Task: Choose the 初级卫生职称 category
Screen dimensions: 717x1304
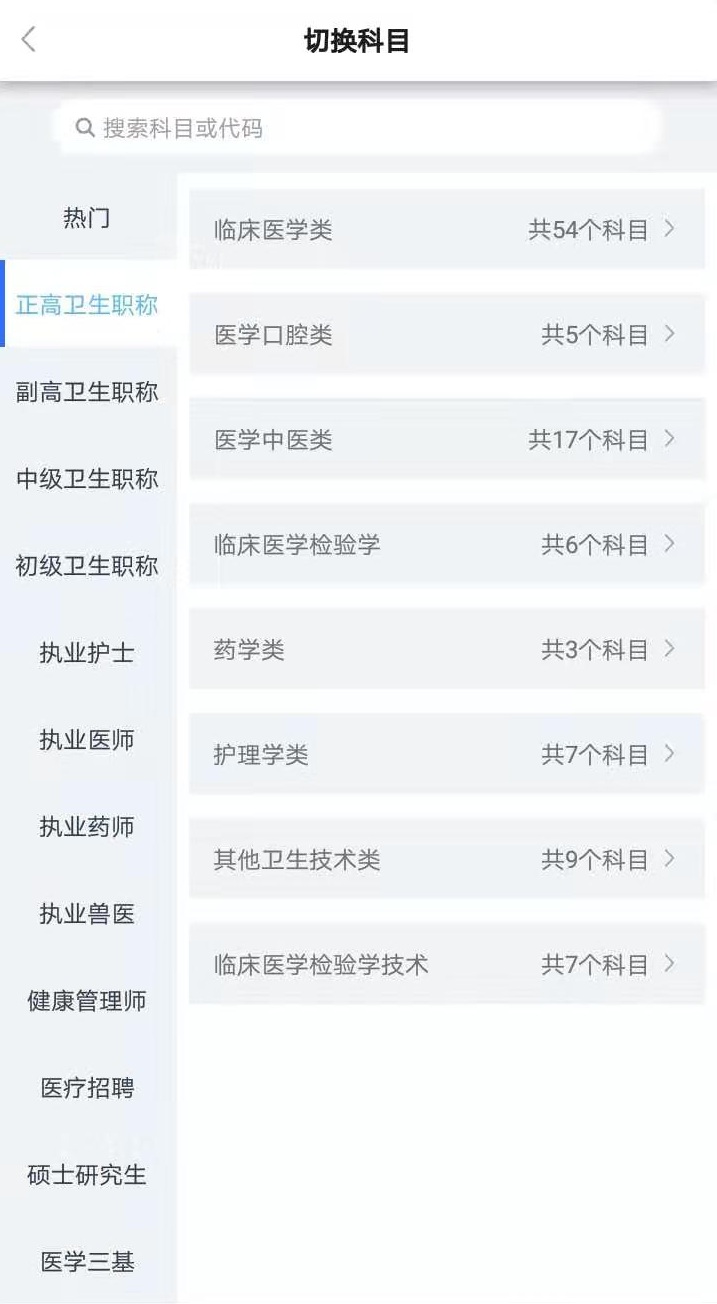Action: tap(87, 566)
